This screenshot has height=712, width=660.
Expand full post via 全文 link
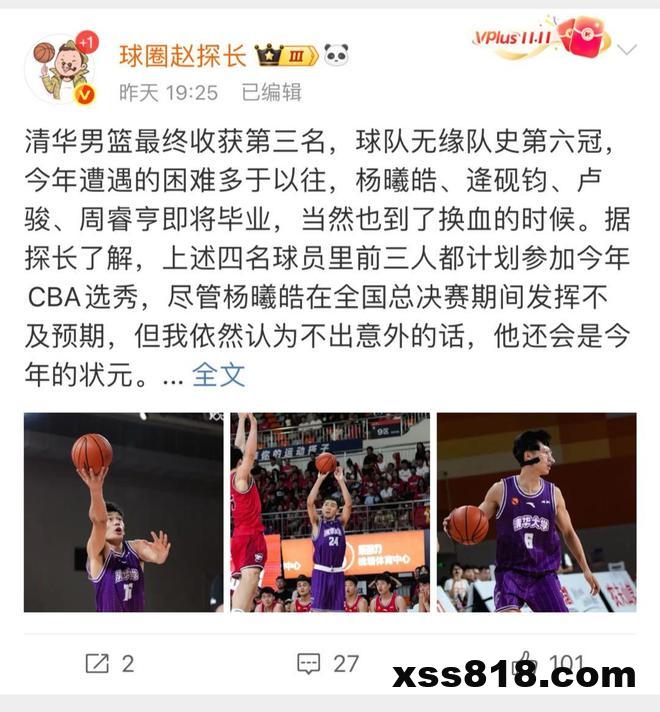218,375
